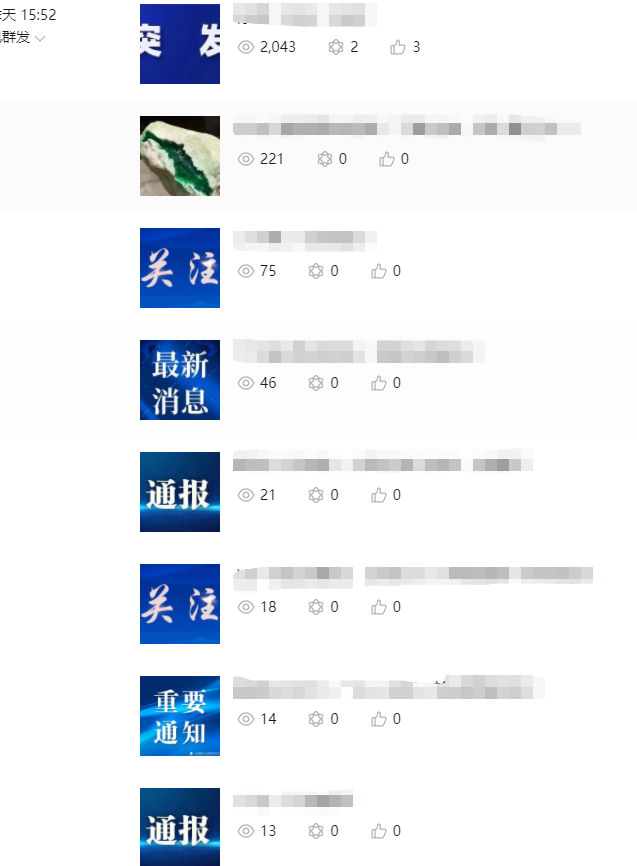Open the 通报 article with 21 views
The height and width of the screenshot is (866, 637).
tap(180, 492)
